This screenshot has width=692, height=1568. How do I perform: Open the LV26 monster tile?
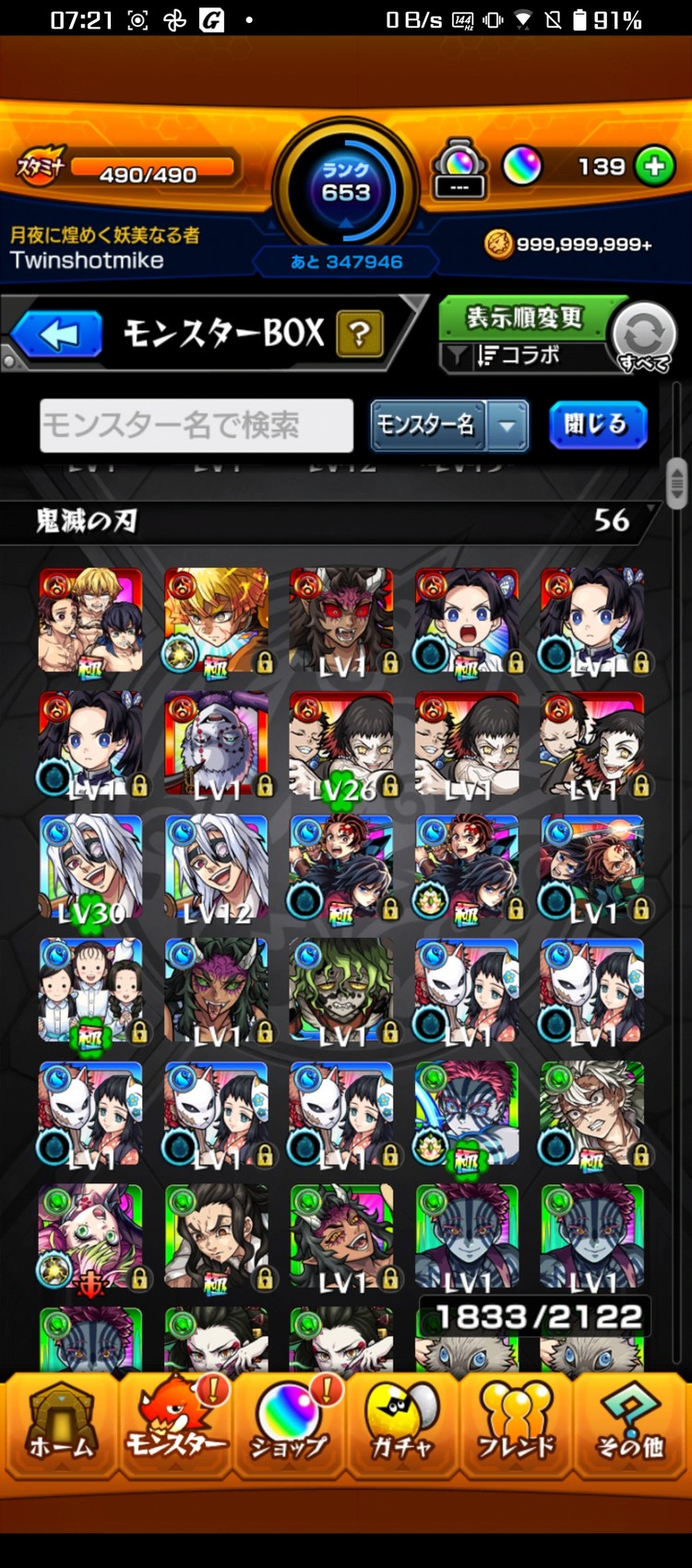[x=341, y=744]
